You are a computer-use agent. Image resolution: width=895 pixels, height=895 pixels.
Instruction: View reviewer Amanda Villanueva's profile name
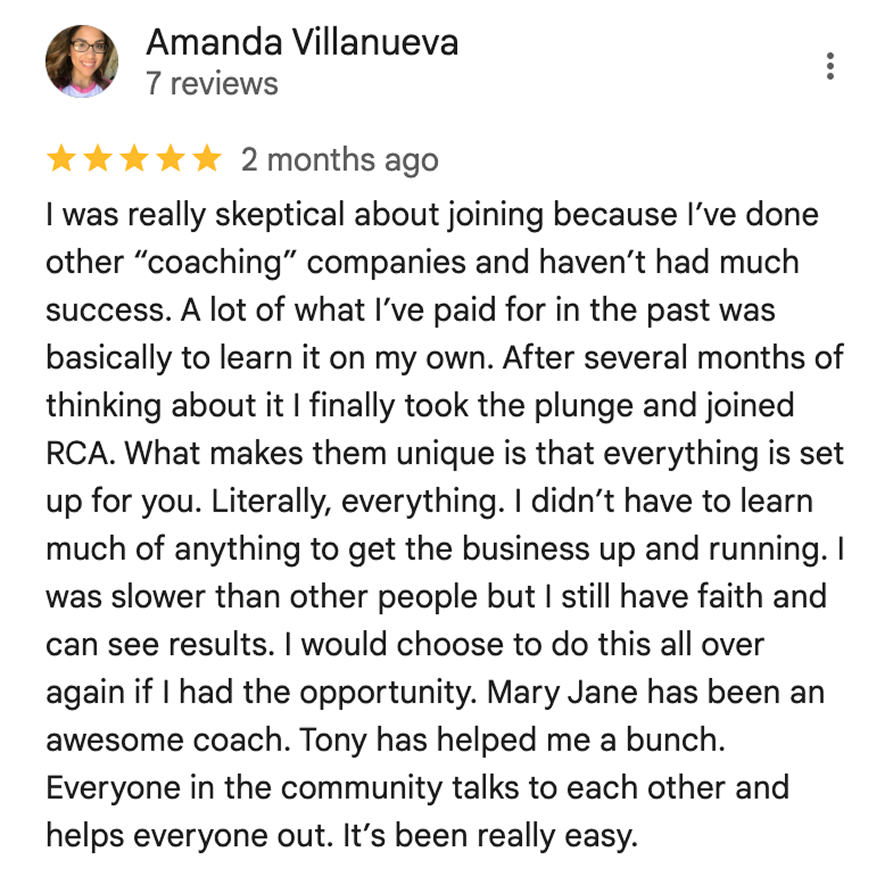[302, 43]
